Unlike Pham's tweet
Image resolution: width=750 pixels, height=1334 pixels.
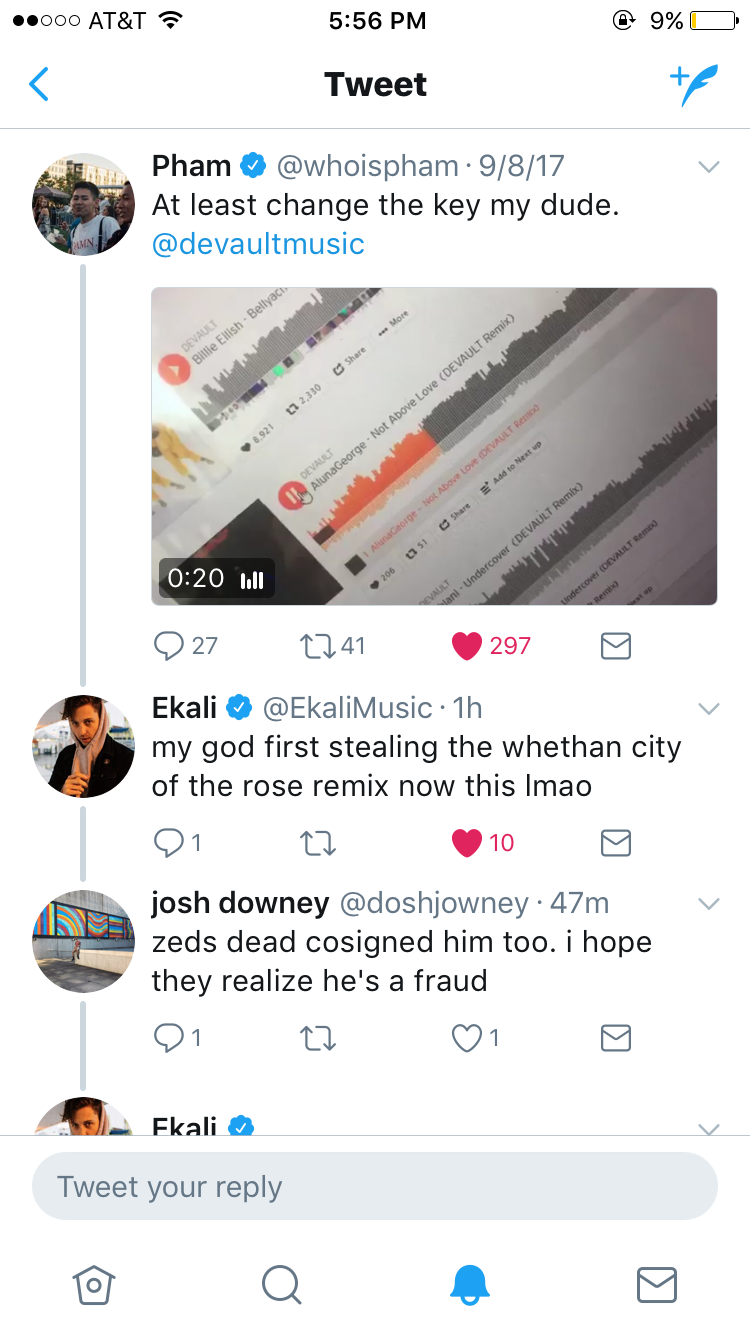[467, 646]
